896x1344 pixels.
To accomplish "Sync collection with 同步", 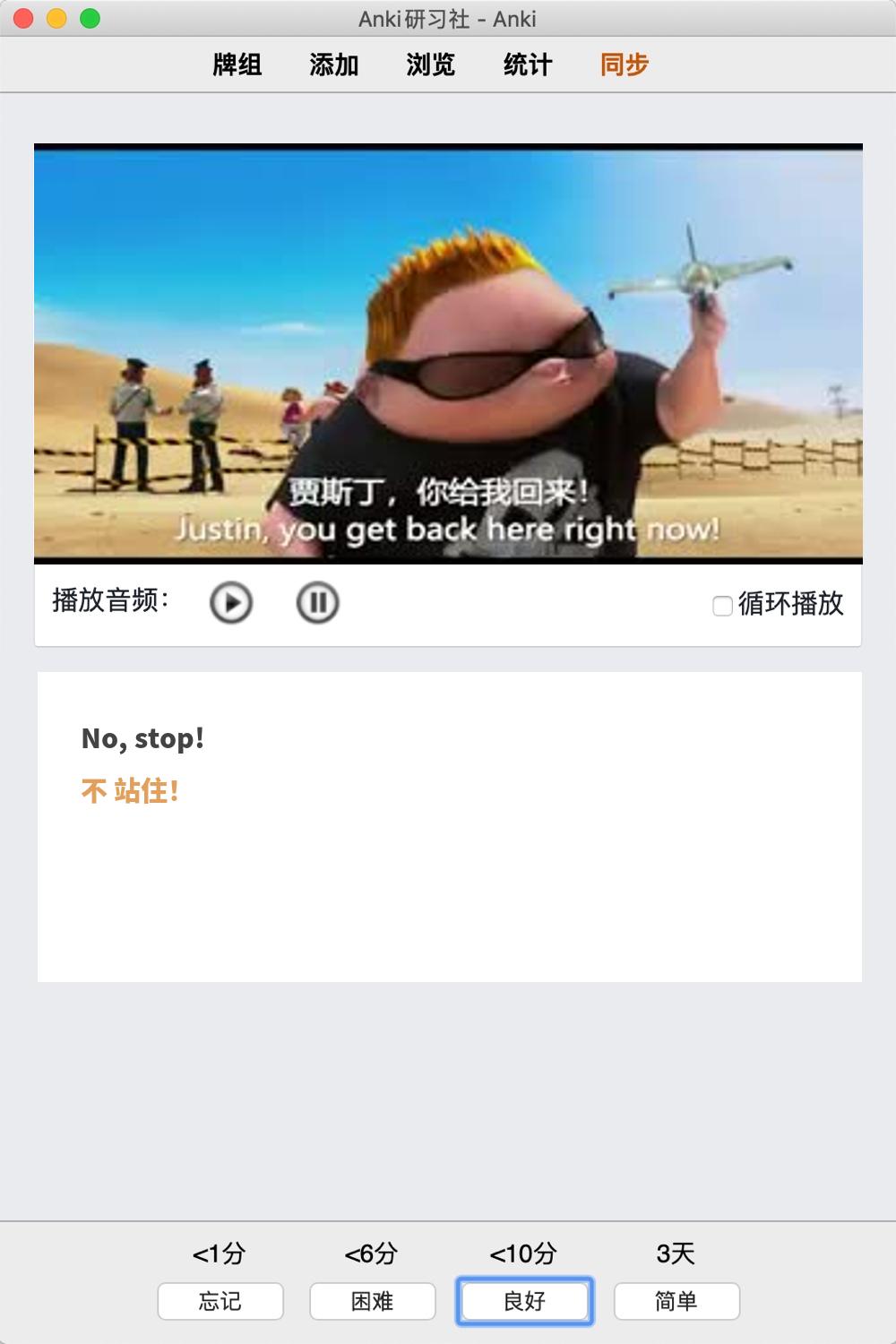I will point(625,65).
